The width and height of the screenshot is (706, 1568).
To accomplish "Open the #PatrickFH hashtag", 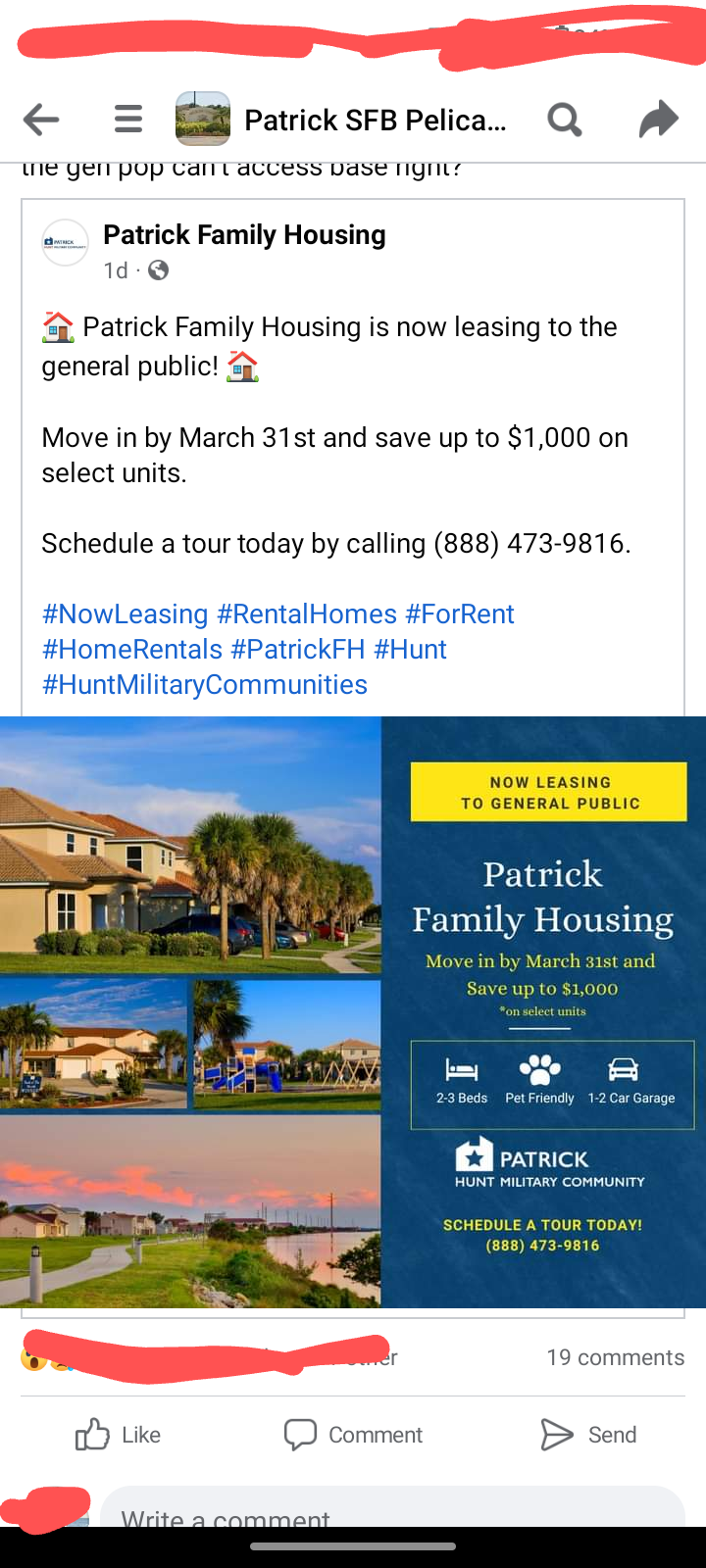I will pyautogui.click(x=298, y=650).
